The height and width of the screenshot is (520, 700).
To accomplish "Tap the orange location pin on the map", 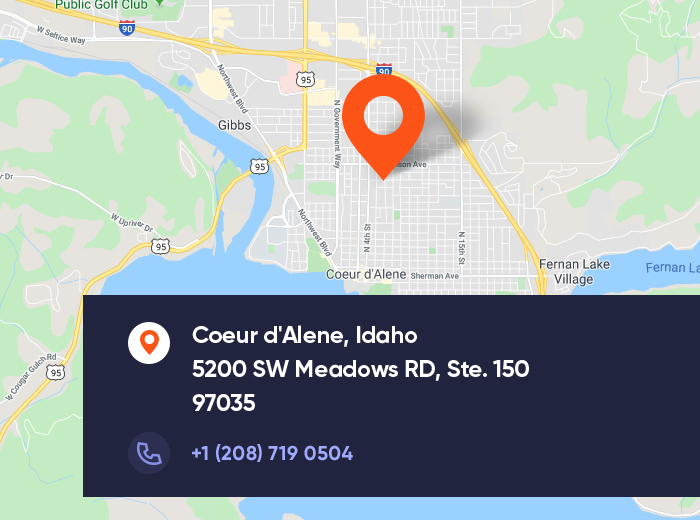I will (x=385, y=118).
